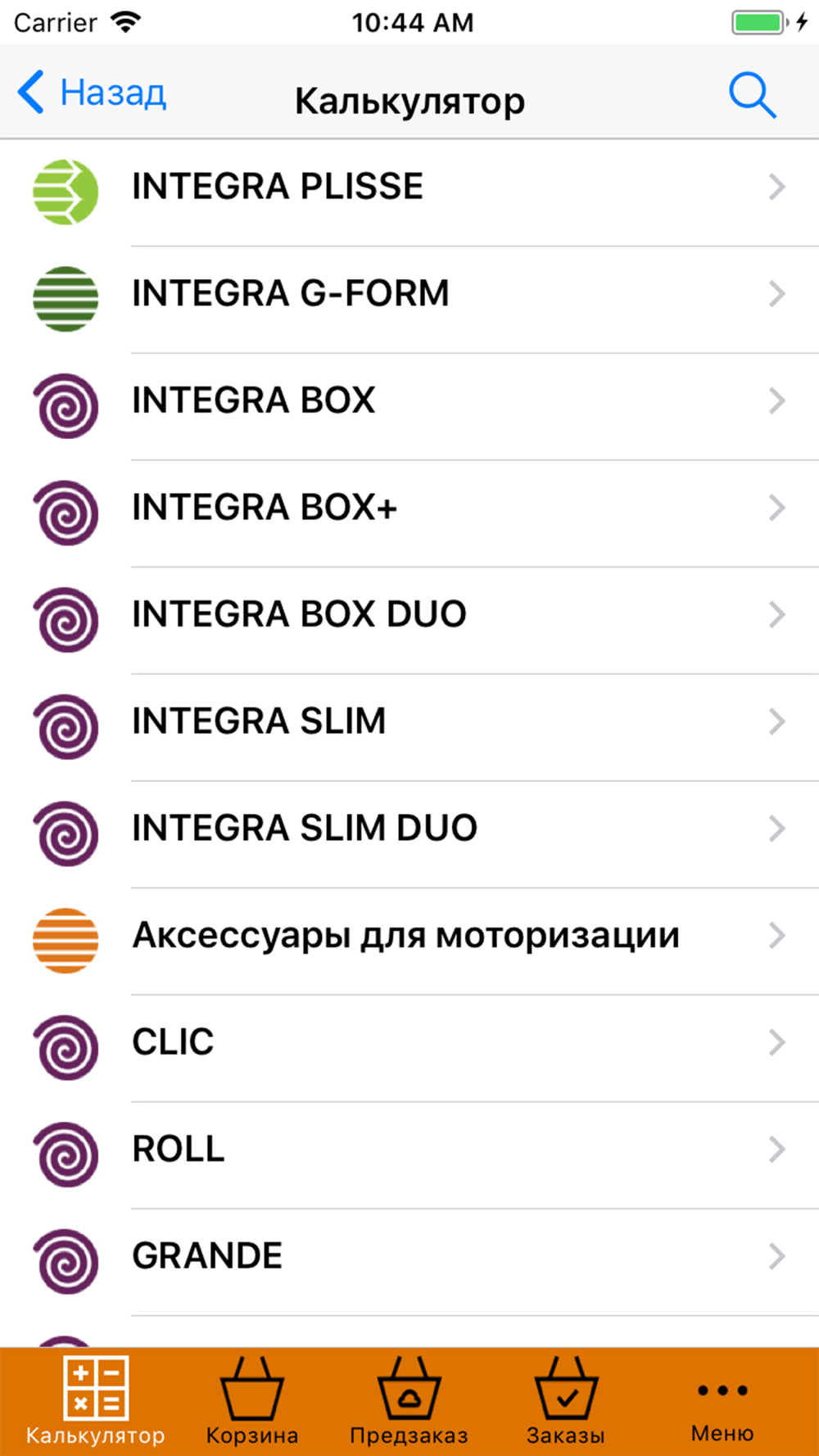Open the ROLL row
The width and height of the screenshot is (819, 1456).
(409, 1149)
